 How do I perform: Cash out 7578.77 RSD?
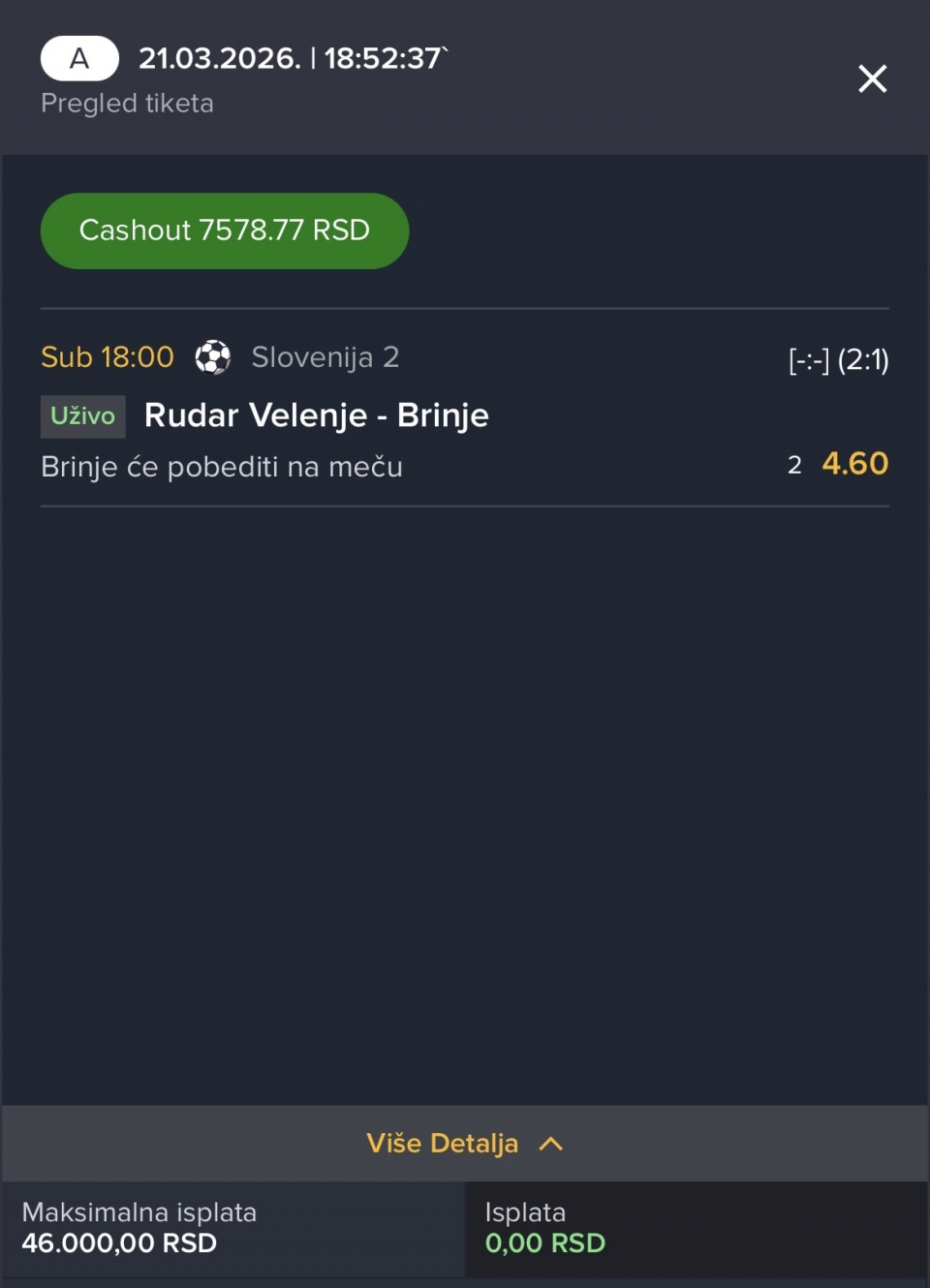225,230
